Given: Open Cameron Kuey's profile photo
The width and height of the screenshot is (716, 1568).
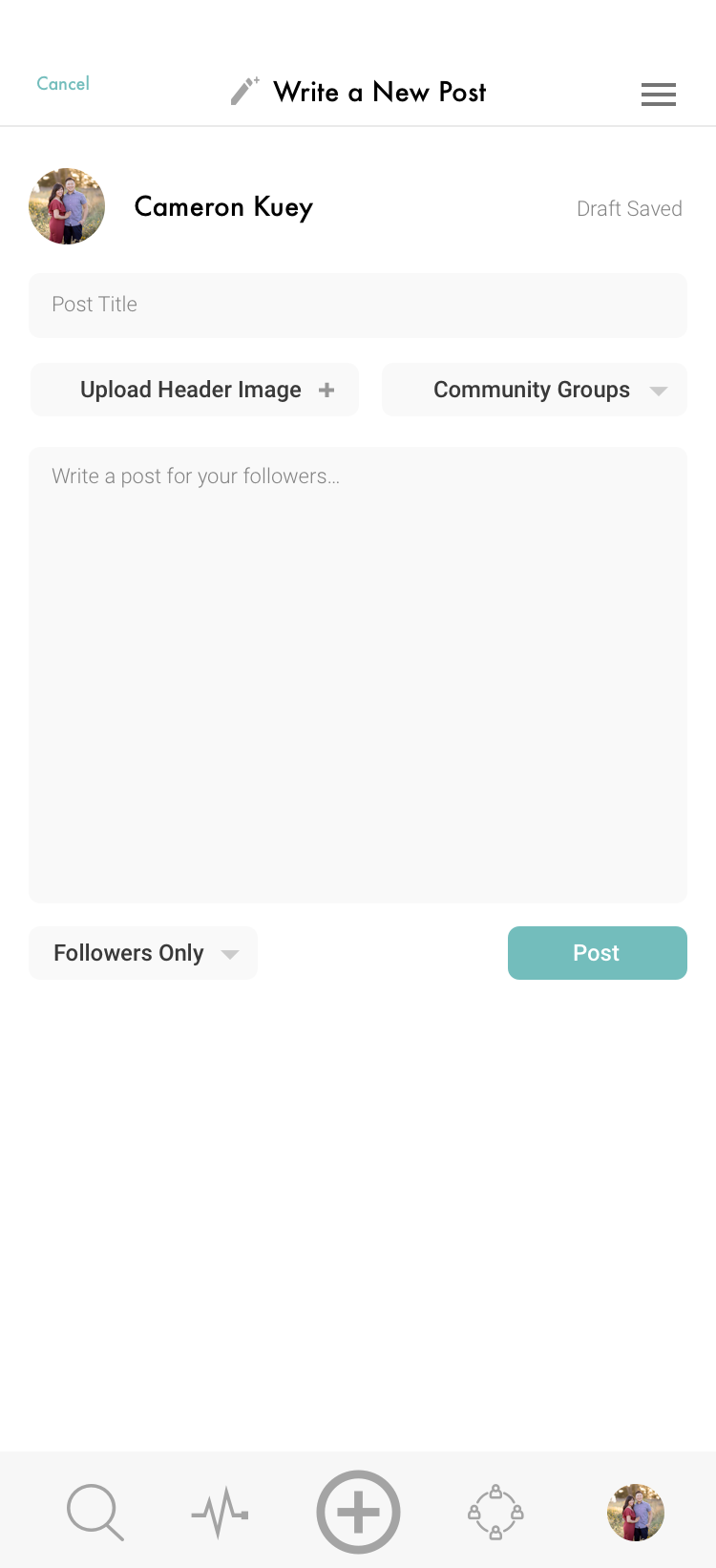Looking at the screenshot, I should (67, 206).
